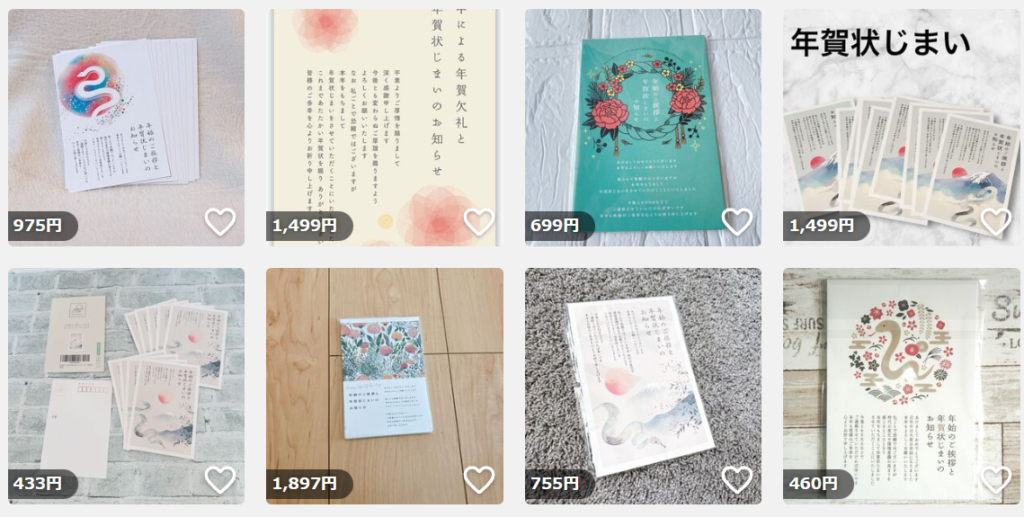Add the 1,897円 item to favorites
Screen dimensions: 1024x517
(x=479, y=480)
